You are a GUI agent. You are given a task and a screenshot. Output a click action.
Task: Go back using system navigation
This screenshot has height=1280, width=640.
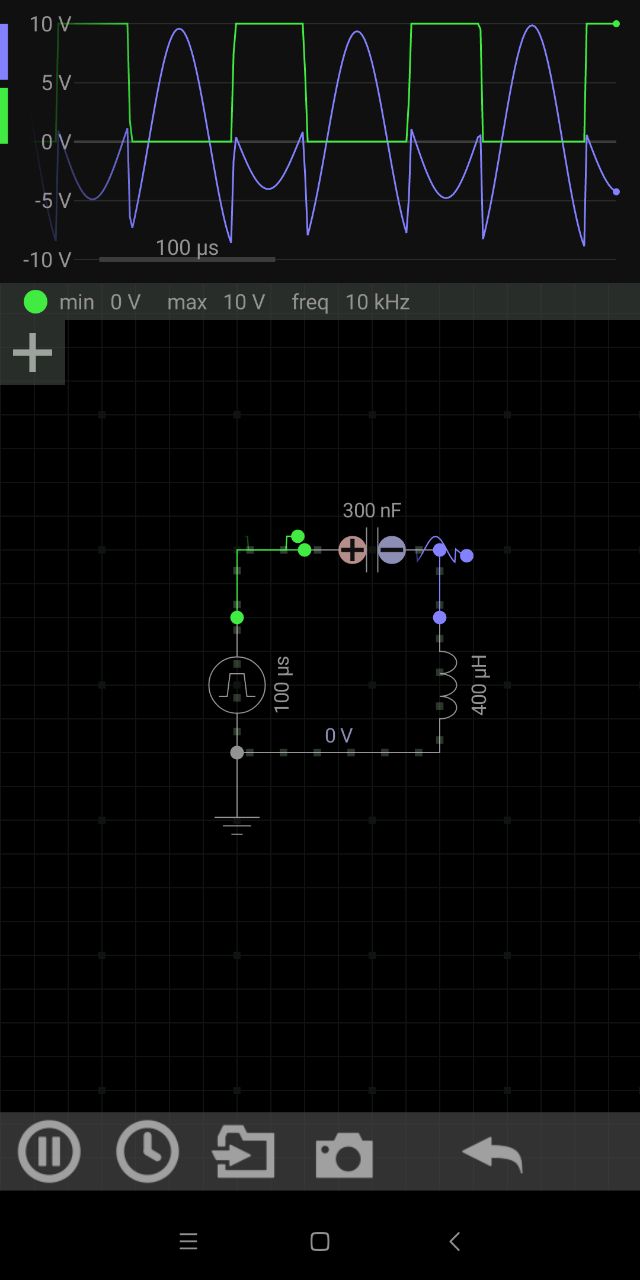pos(454,1241)
